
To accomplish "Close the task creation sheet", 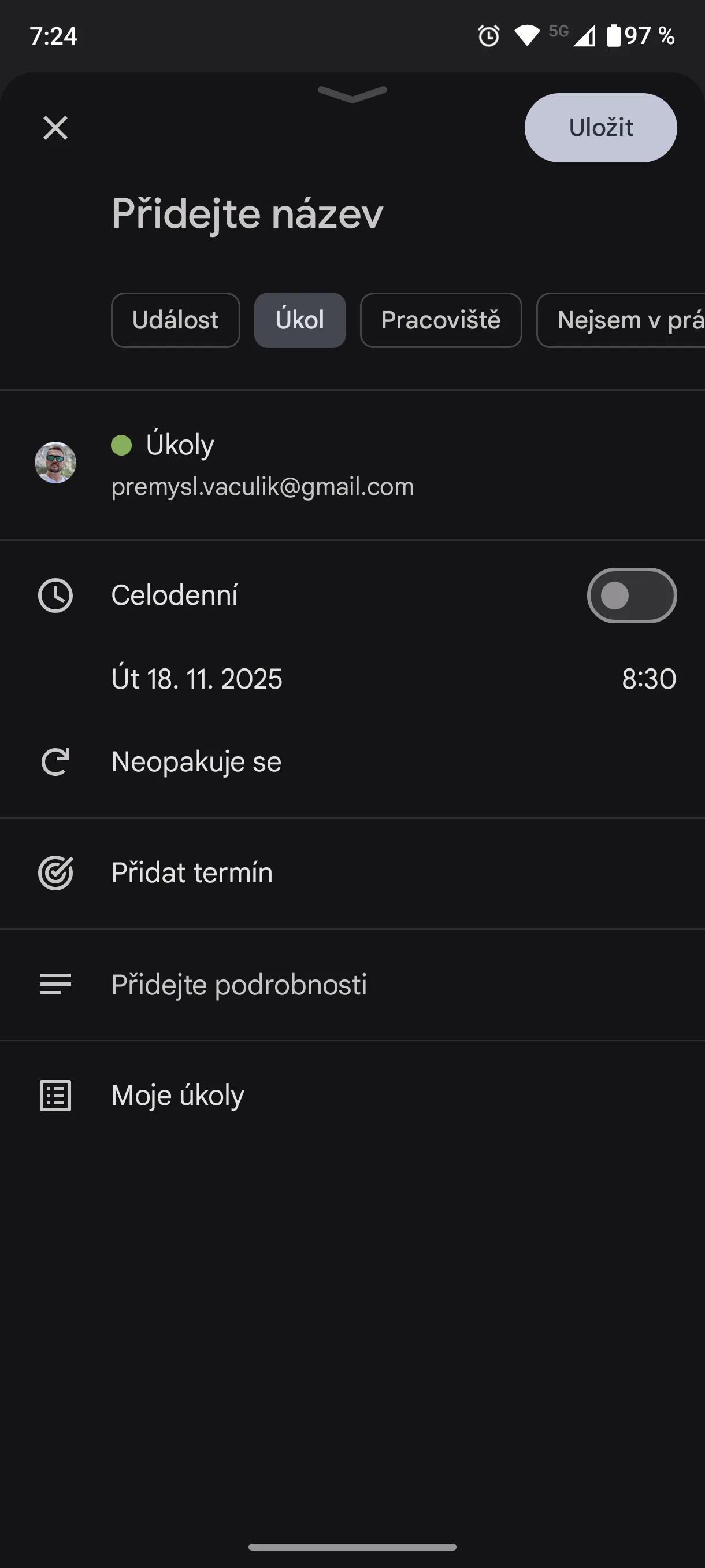I will click(x=55, y=128).
